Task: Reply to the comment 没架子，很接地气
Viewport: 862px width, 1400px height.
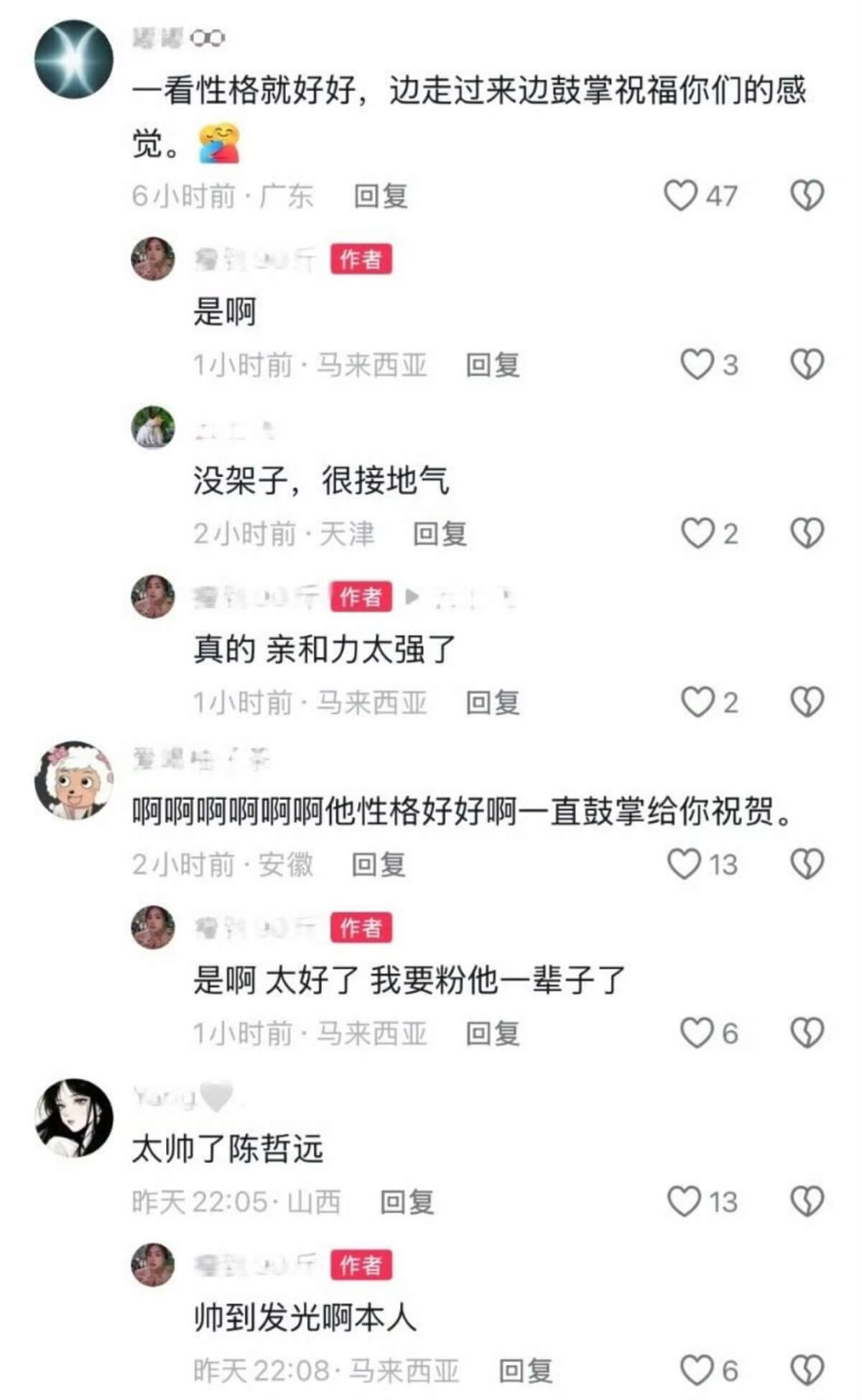Action: (x=440, y=534)
